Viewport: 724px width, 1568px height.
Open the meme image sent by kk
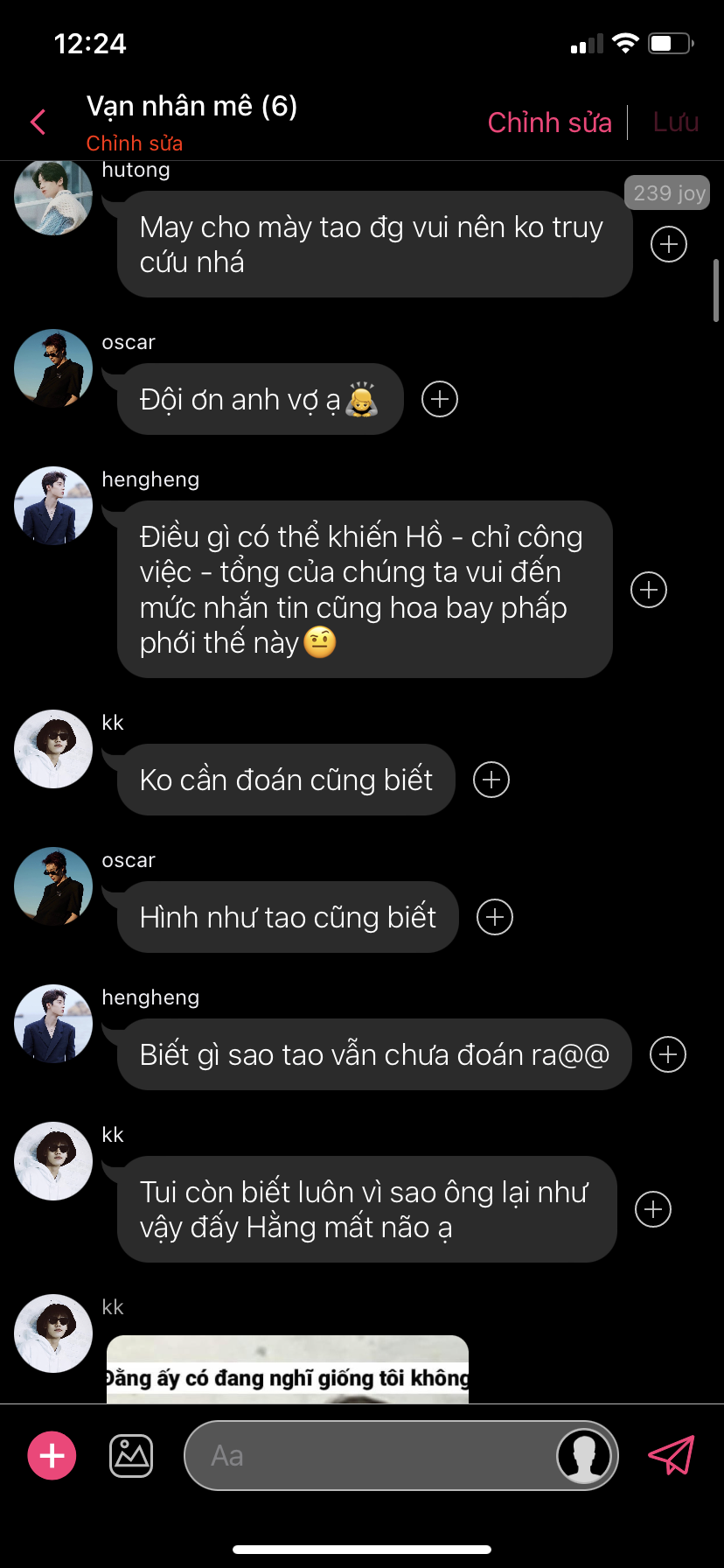(x=288, y=1370)
